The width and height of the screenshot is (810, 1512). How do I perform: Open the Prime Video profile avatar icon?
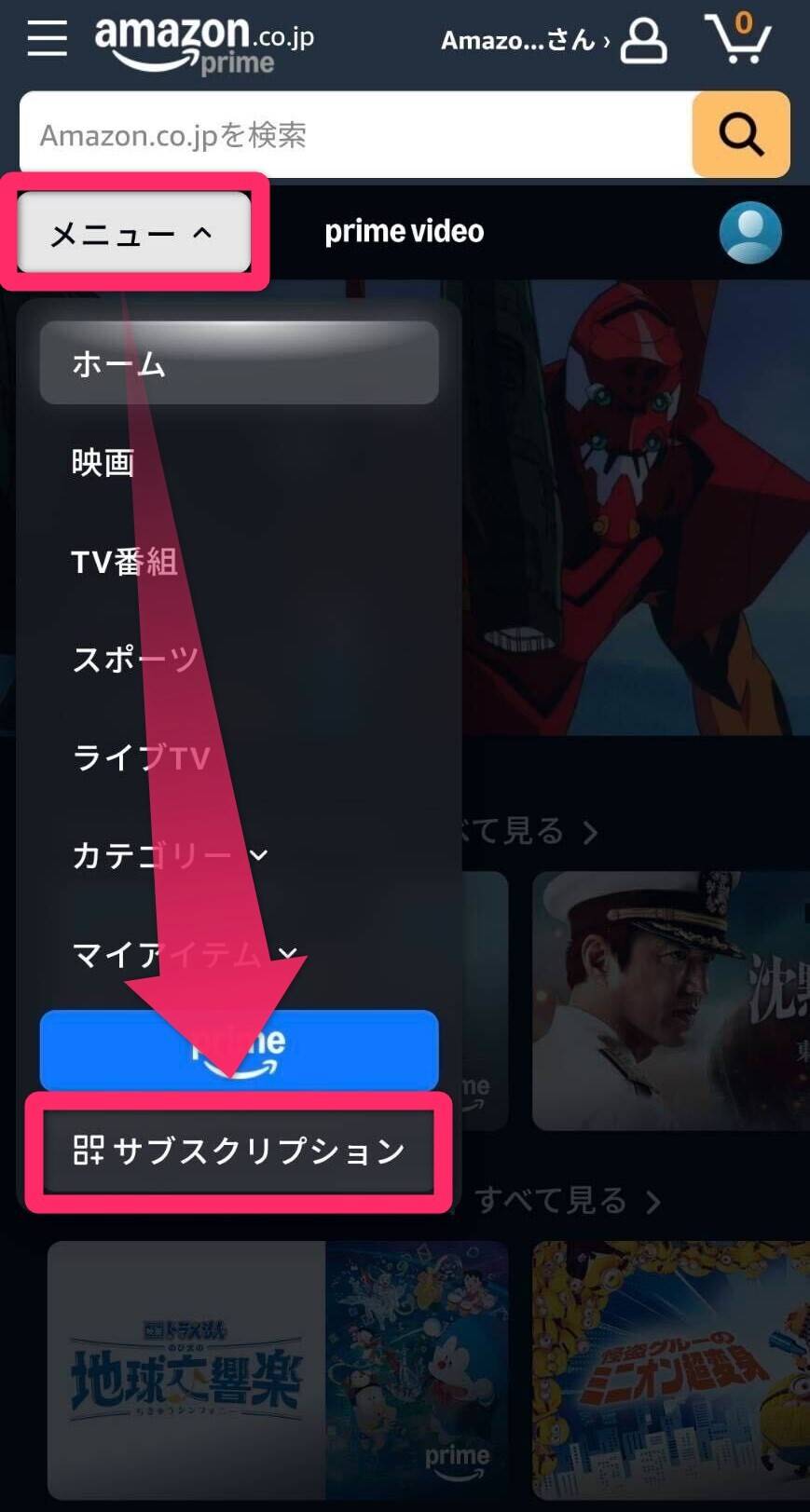(x=750, y=232)
